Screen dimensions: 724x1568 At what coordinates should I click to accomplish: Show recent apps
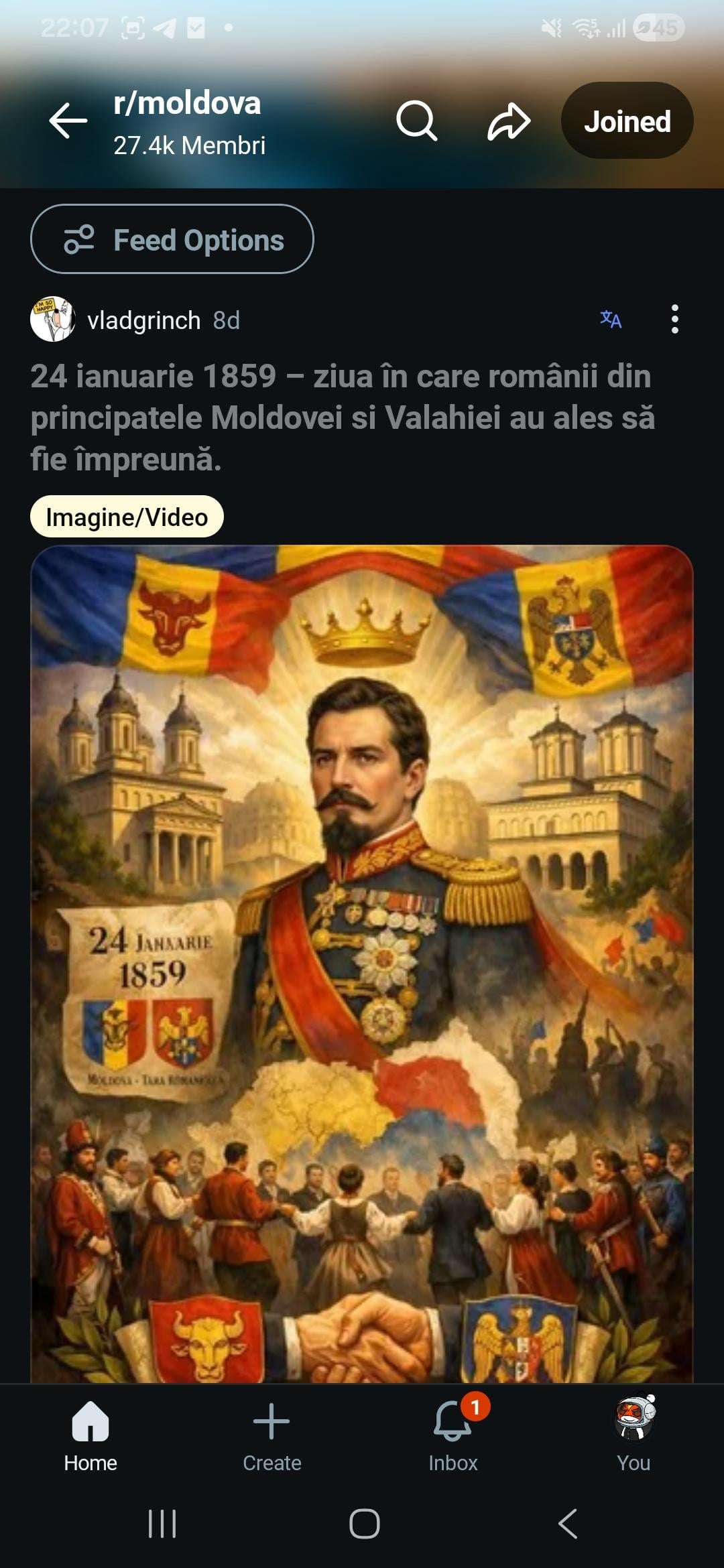162,1524
